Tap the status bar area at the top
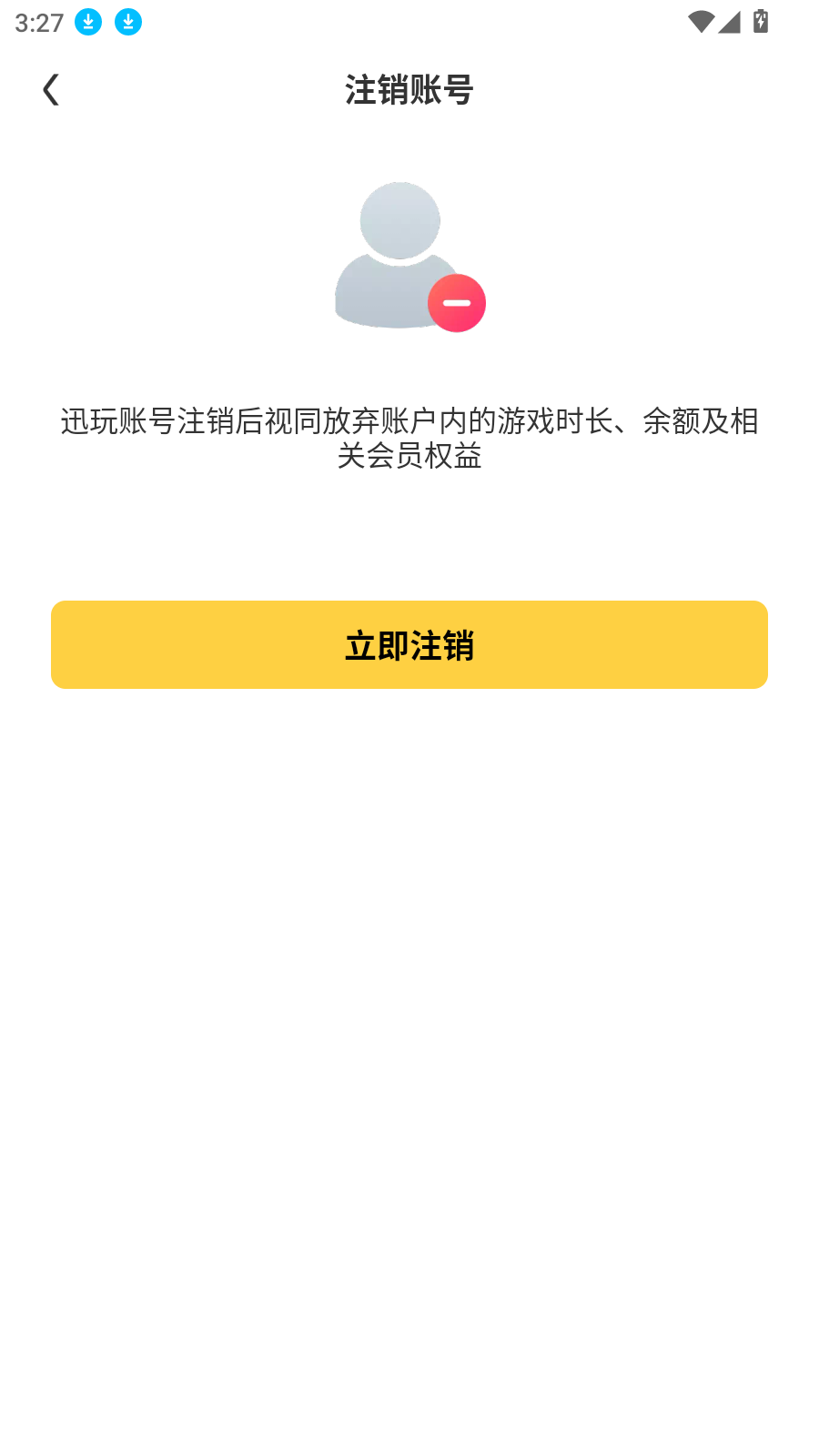 tap(409, 21)
